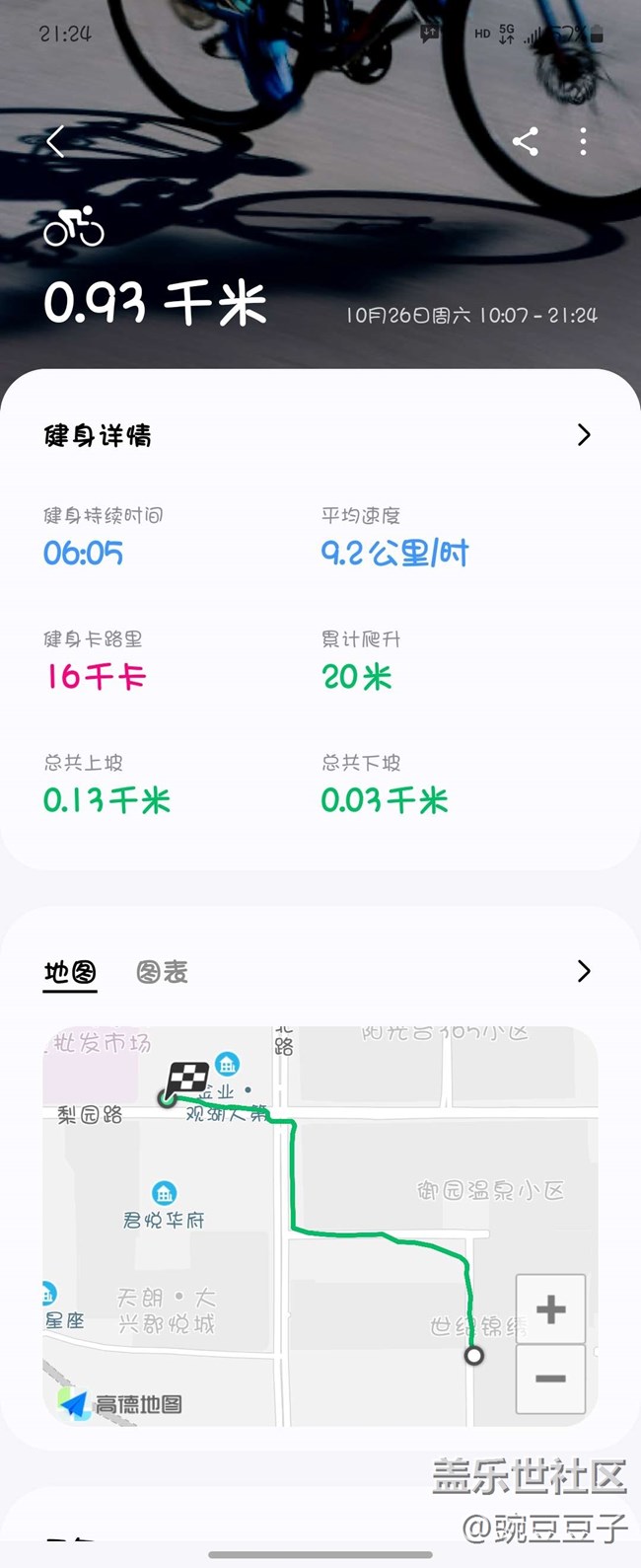Zoom out on the map
The image size is (641, 1568).
(550, 1379)
